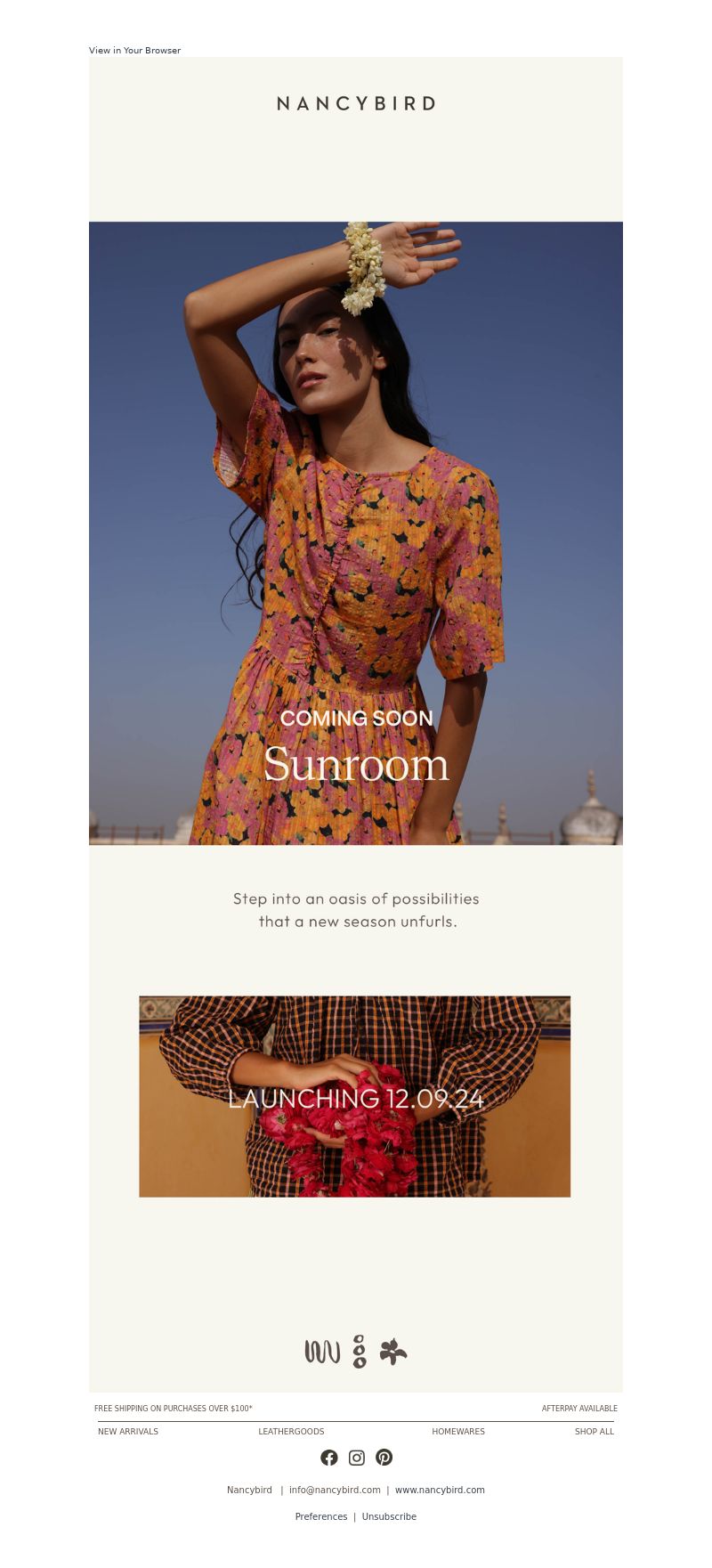Viewport: 712px width, 1568px height.
Task: Visit www.nancybird.com
Action: pos(440,1490)
